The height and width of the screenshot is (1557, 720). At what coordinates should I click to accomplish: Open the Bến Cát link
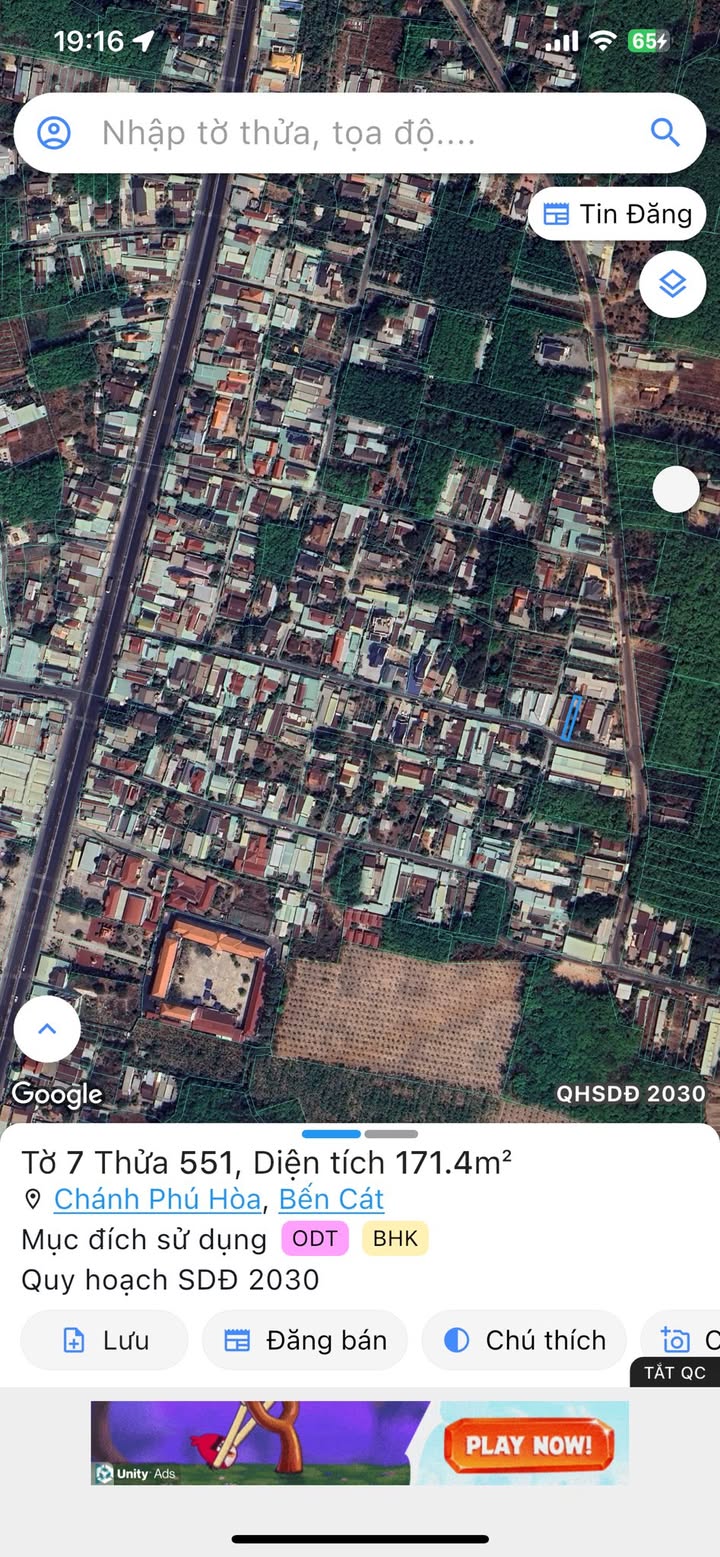(331, 1198)
